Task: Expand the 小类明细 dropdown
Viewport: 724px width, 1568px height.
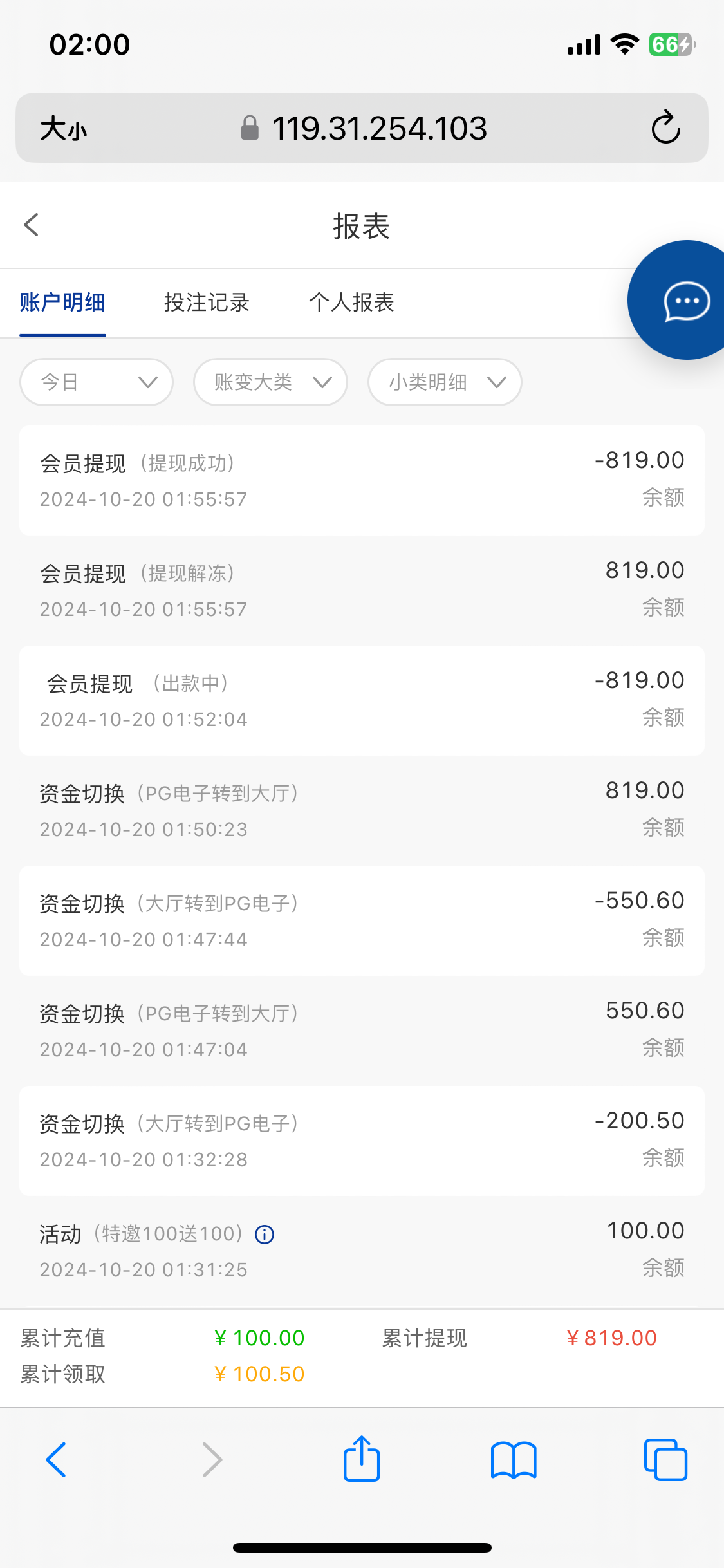Action: pyautogui.click(x=445, y=382)
